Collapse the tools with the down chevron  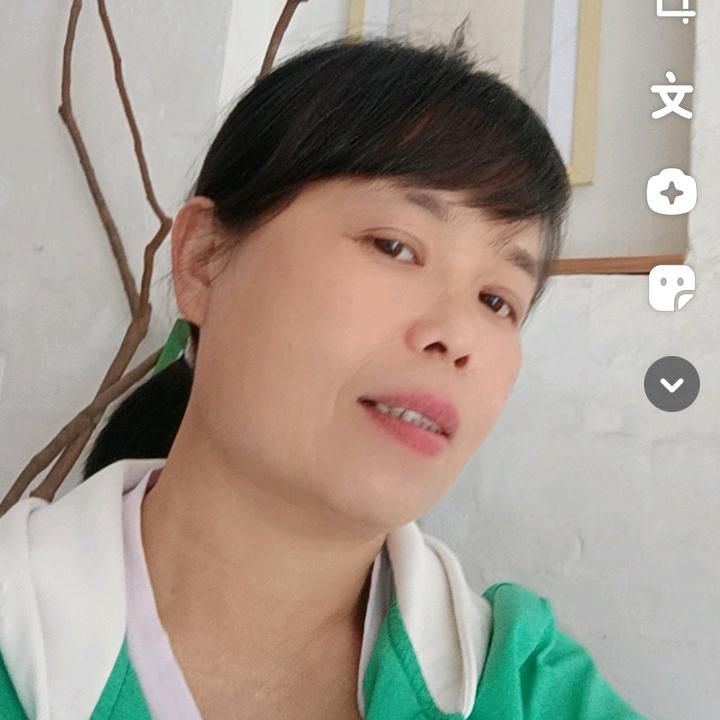(x=671, y=384)
